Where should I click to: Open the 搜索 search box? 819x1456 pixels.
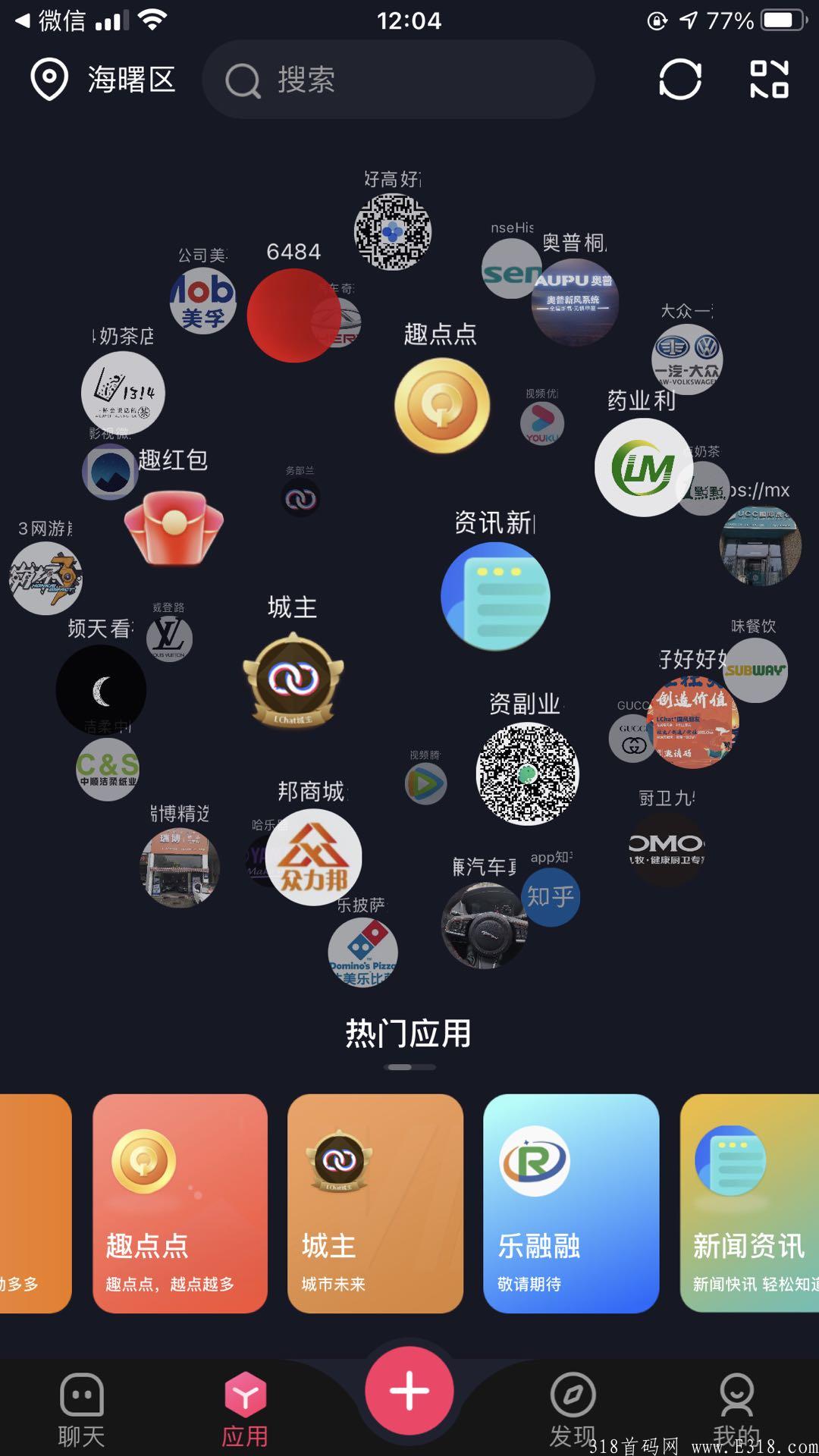pyautogui.click(x=397, y=80)
